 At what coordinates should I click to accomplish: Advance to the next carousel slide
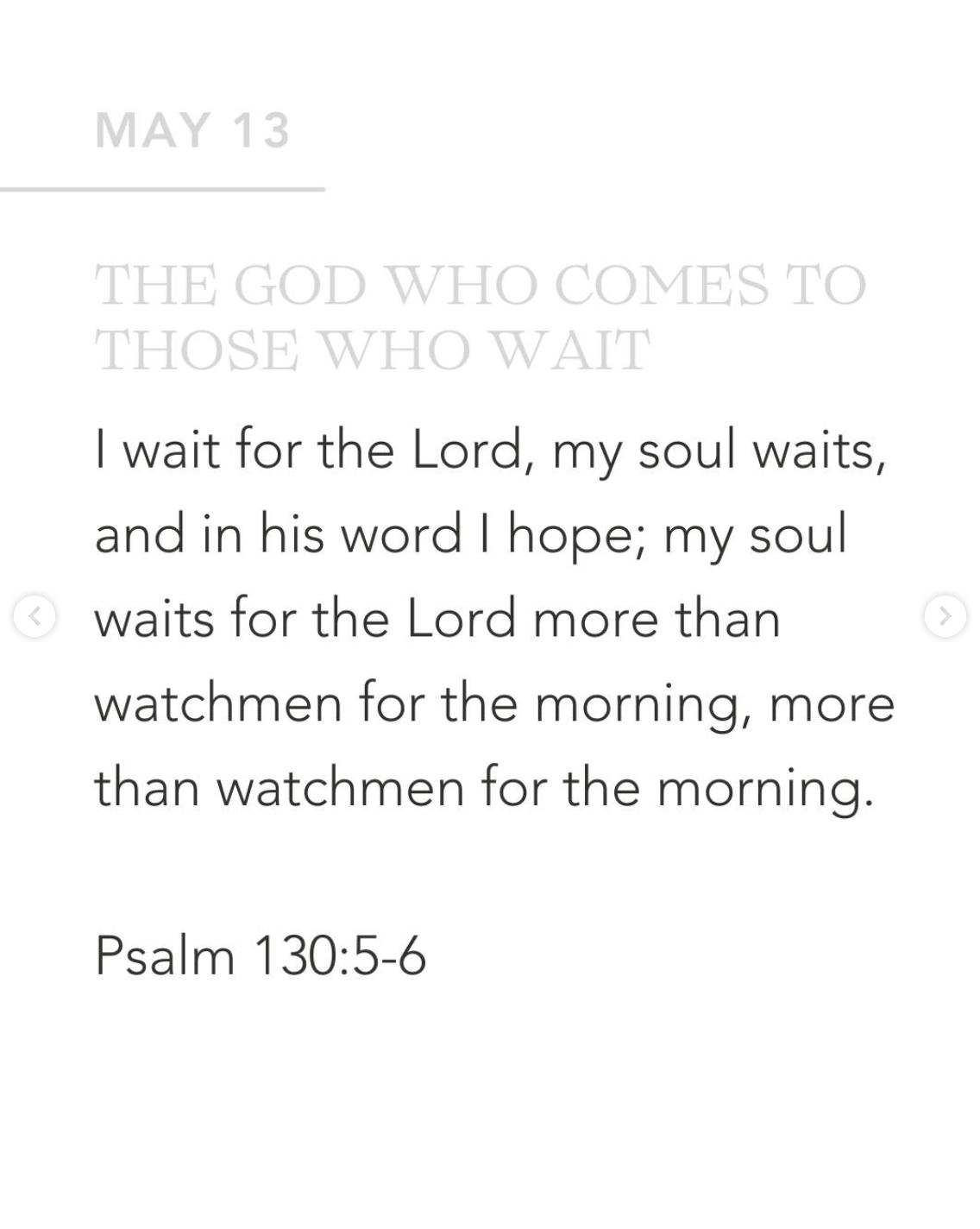(945, 616)
